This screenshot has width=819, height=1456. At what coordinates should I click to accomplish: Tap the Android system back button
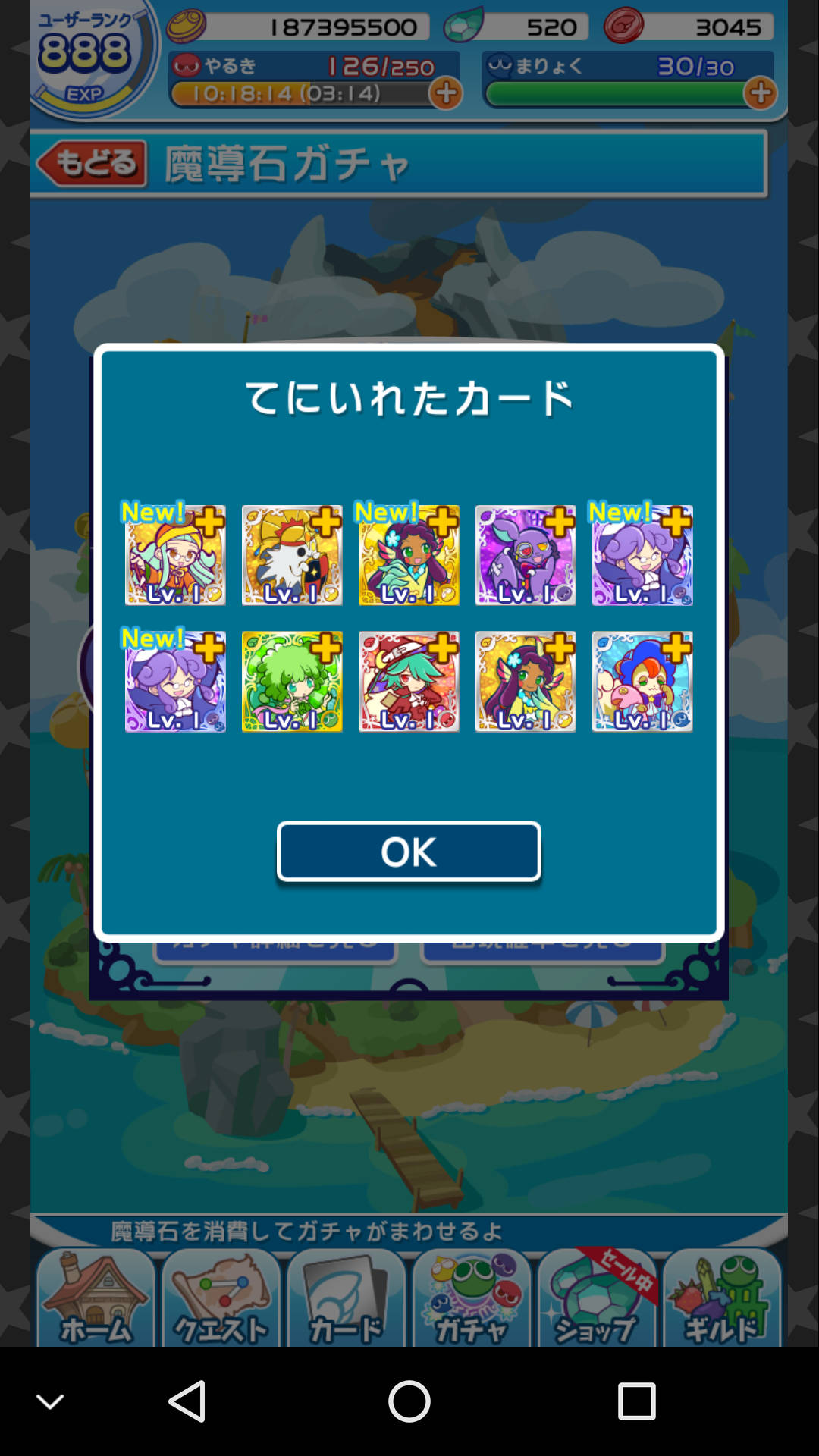[187, 1401]
